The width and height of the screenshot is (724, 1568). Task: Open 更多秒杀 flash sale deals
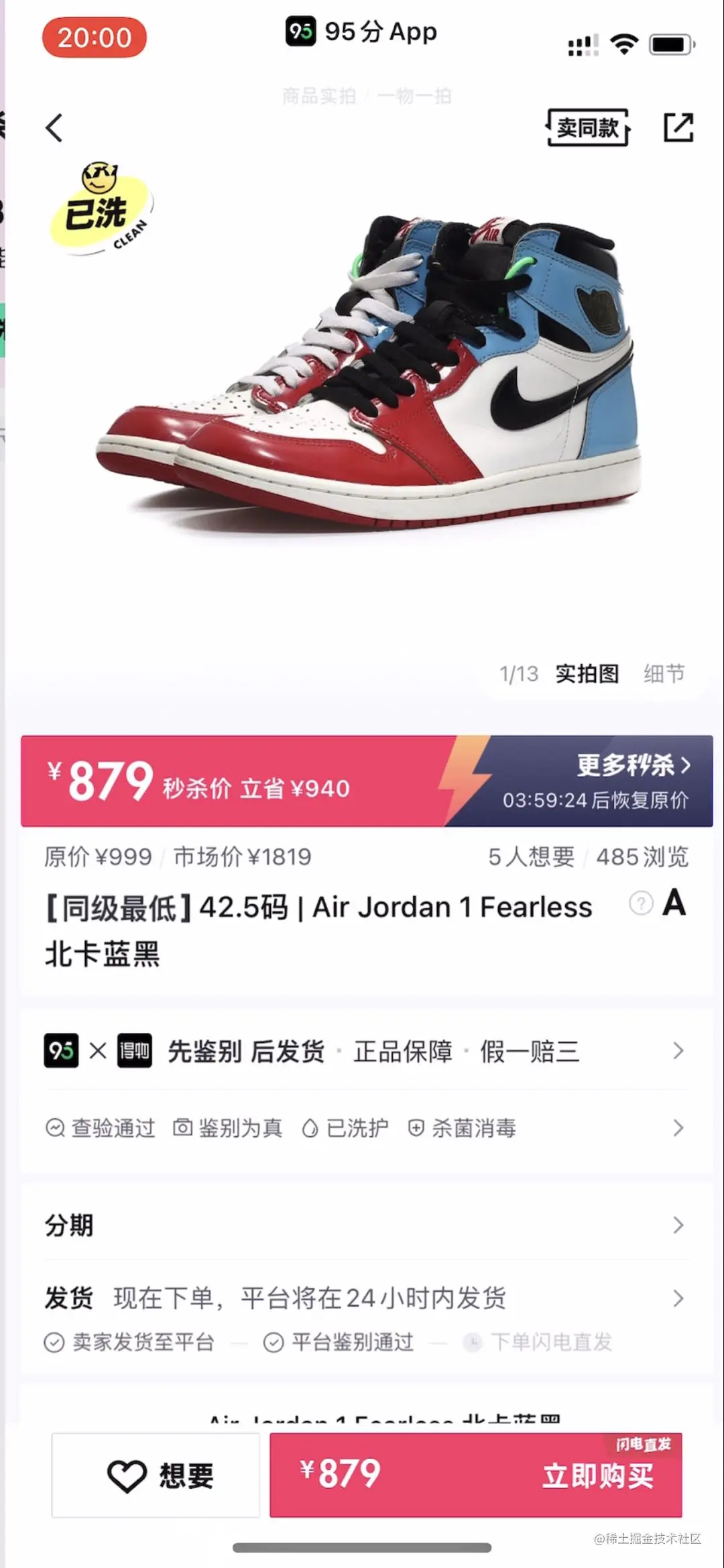632,765
